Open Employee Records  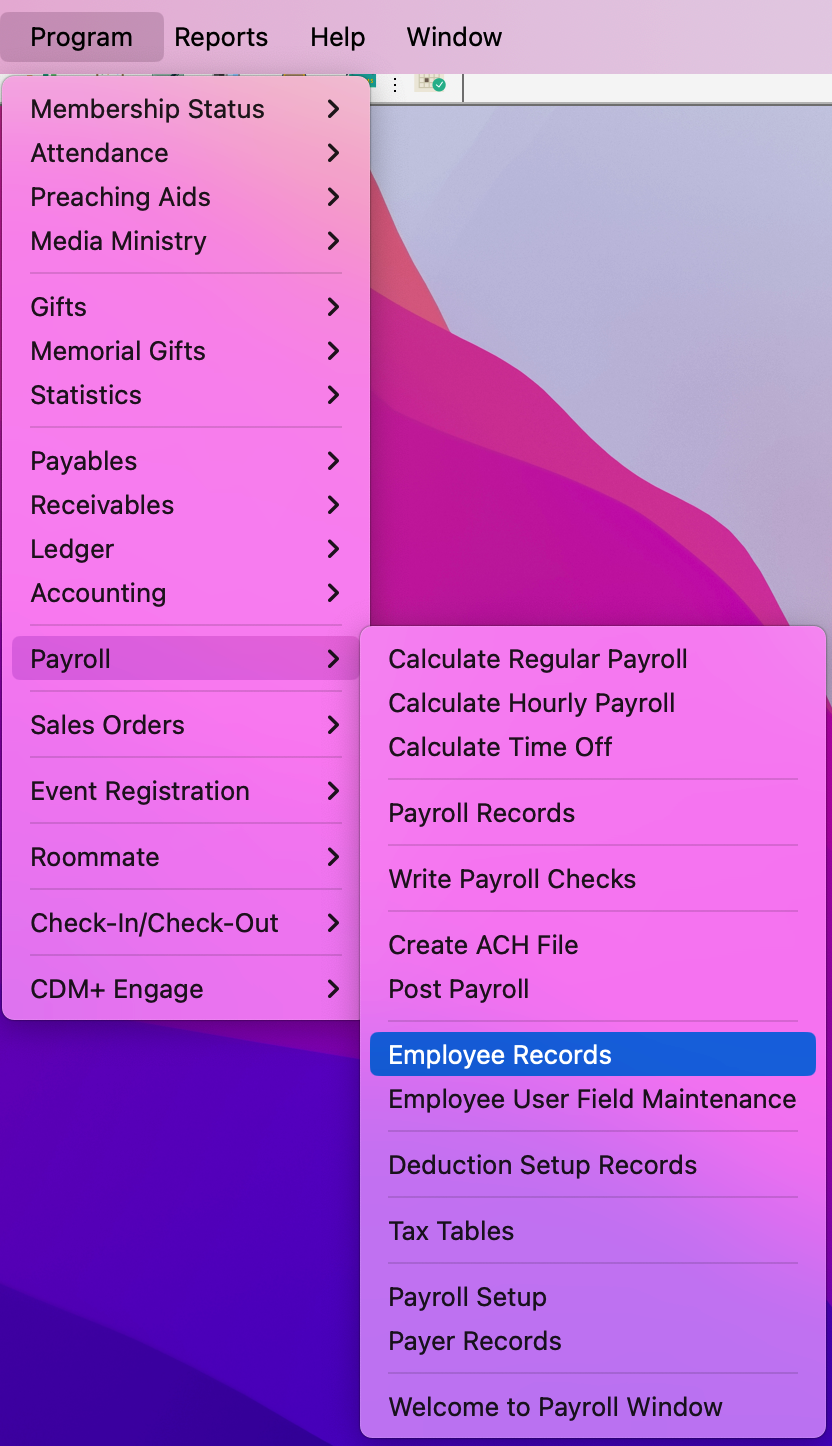click(x=500, y=1055)
